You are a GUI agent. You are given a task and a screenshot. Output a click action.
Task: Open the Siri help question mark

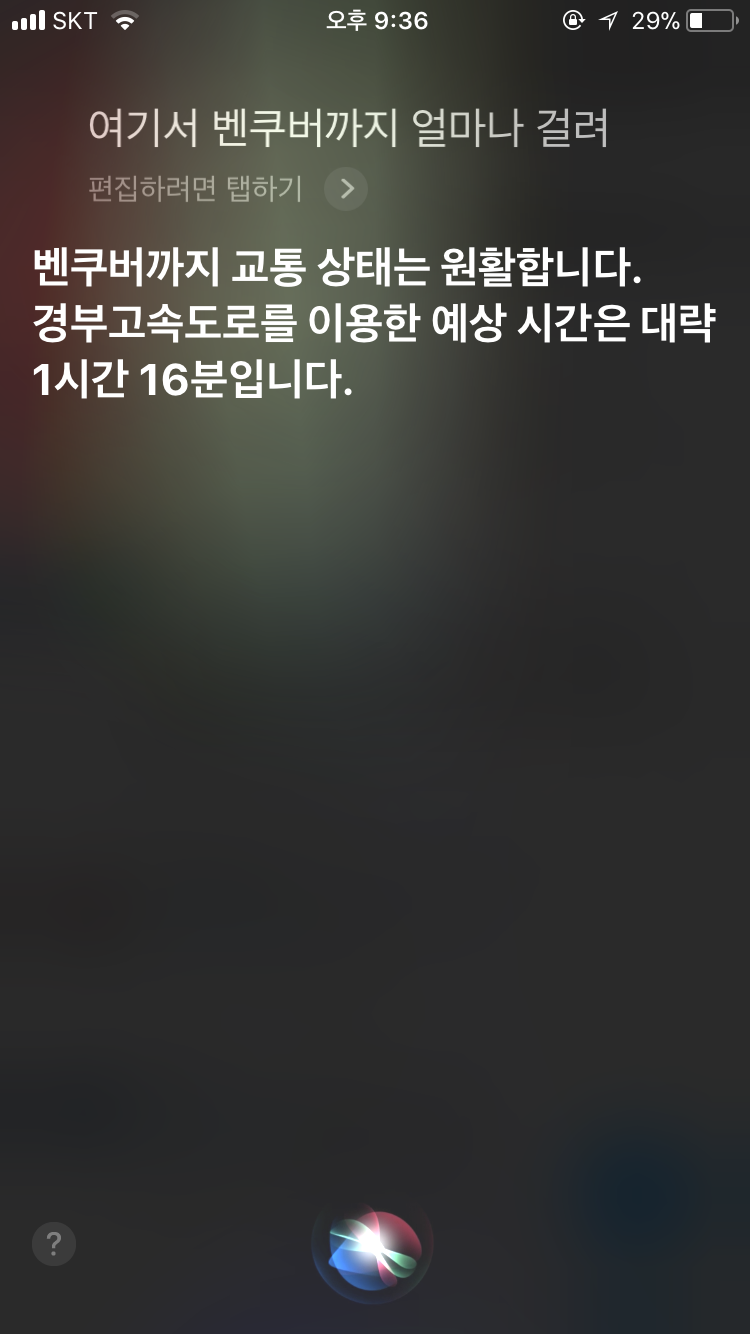[54, 1244]
